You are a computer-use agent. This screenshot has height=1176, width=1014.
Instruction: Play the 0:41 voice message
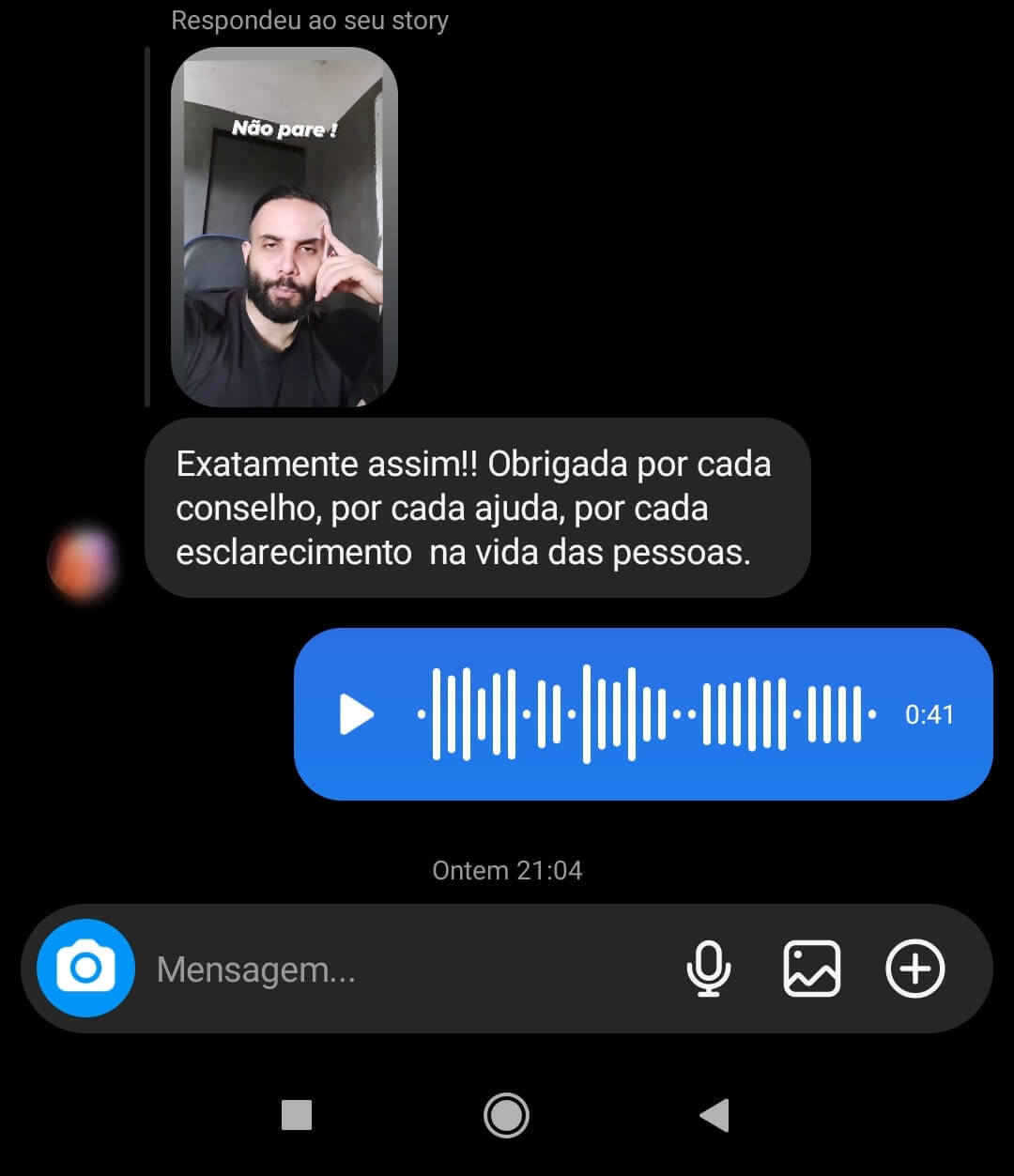(355, 714)
